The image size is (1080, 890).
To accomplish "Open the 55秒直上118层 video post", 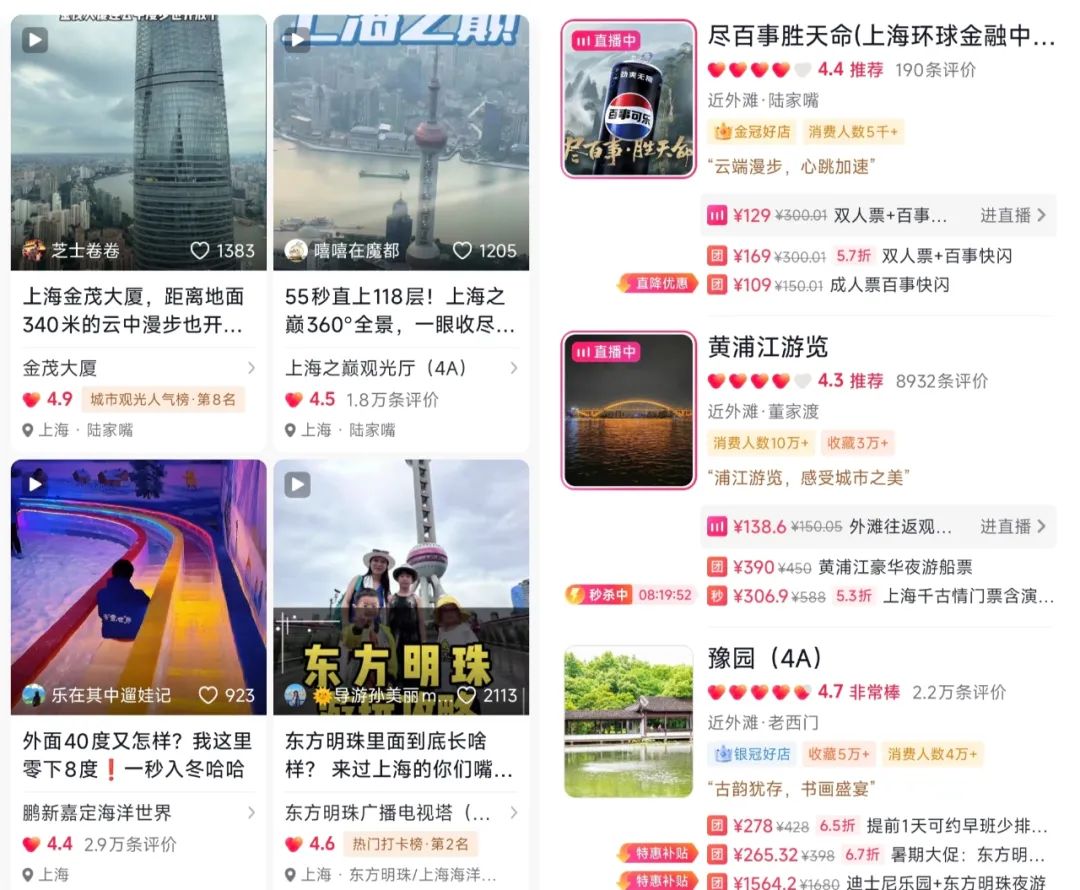I will click(x=400, y=310).
